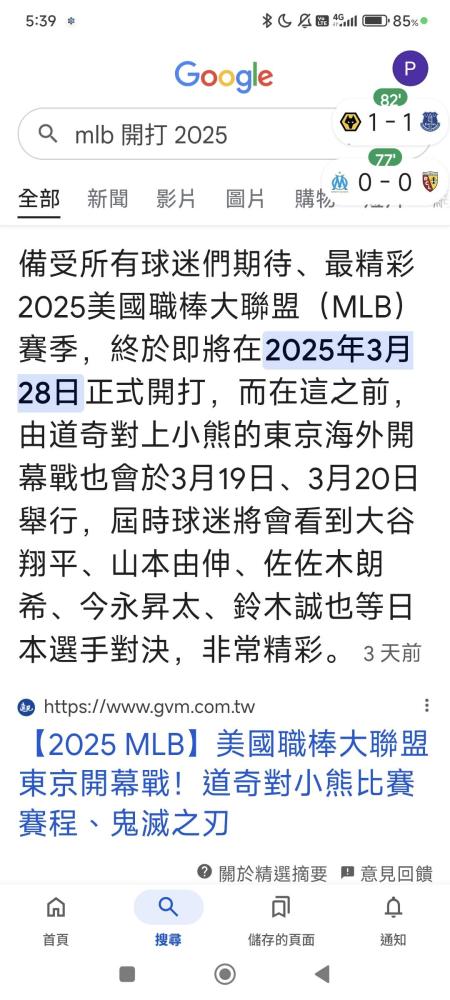450x1000 pixels.
Task: Tap 關於精選摘要 info link
Action: coord(262,873)
